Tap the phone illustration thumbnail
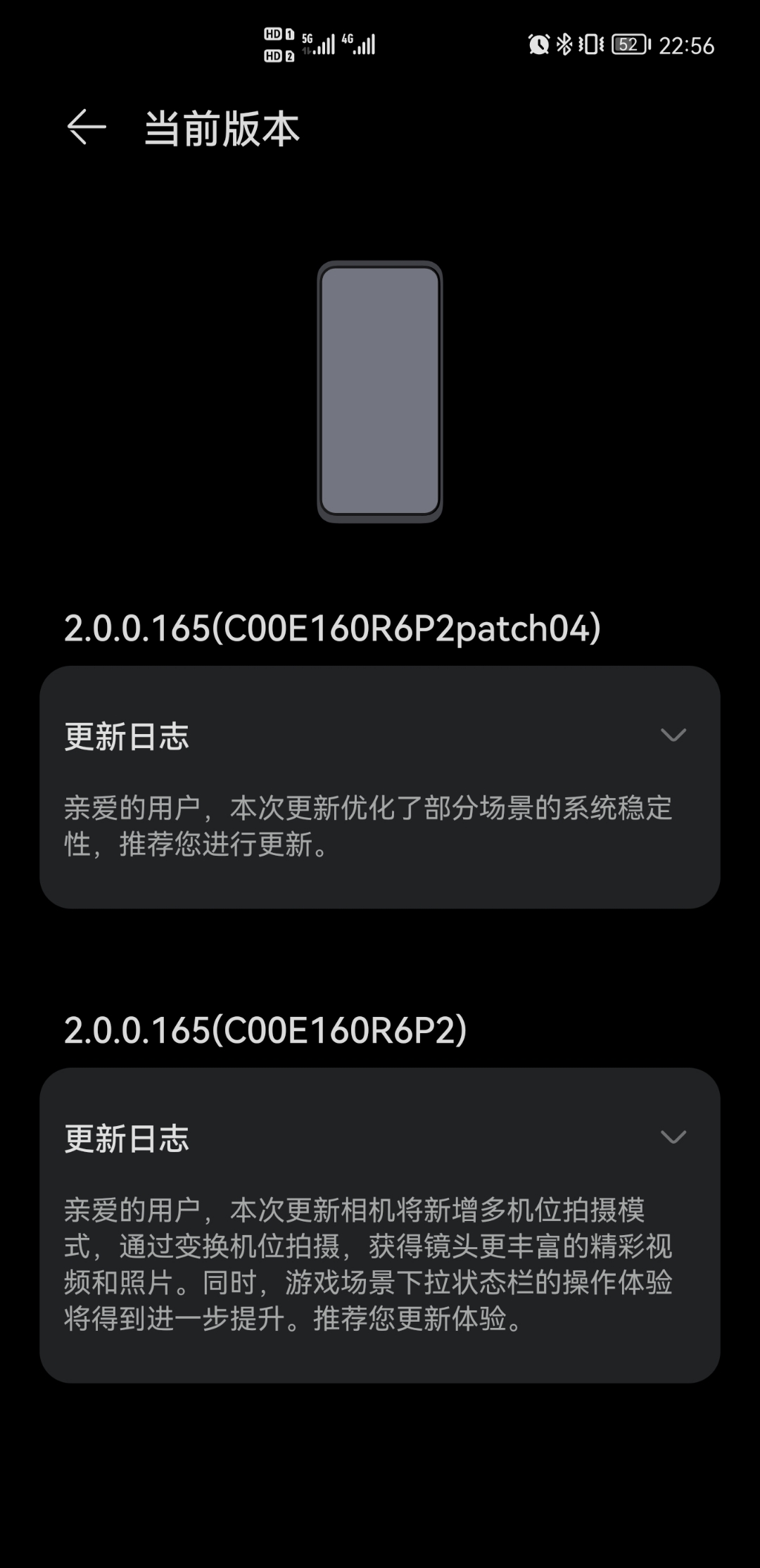Screen dimensions: 760x1568 [380, 391]
